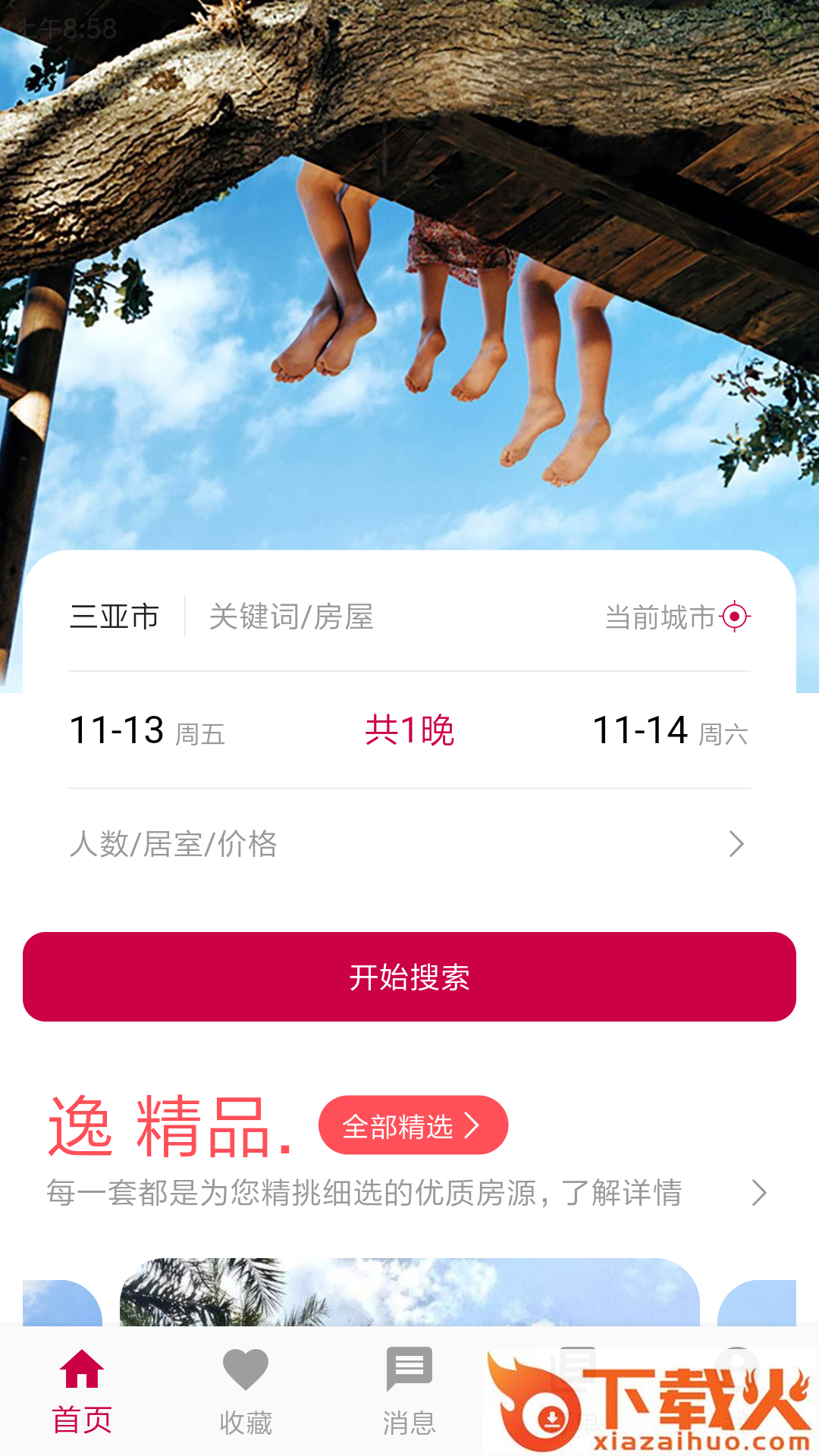Use 当前城市 to locate current city
Screen dimensions: 819x1456
tap(677, 617)
